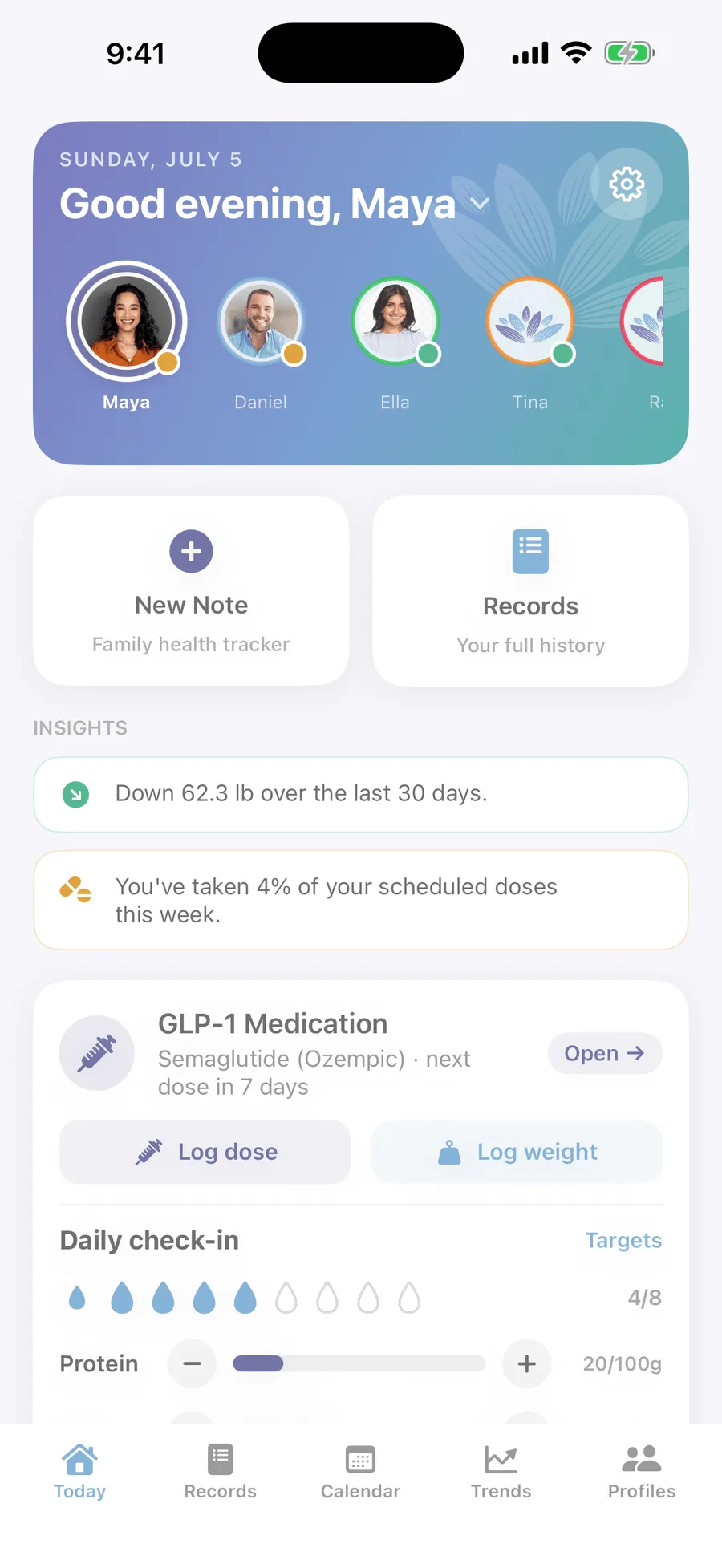The image size is (722, 1568).
Task: View the 30-day weight insight
Action: (361, 794)
